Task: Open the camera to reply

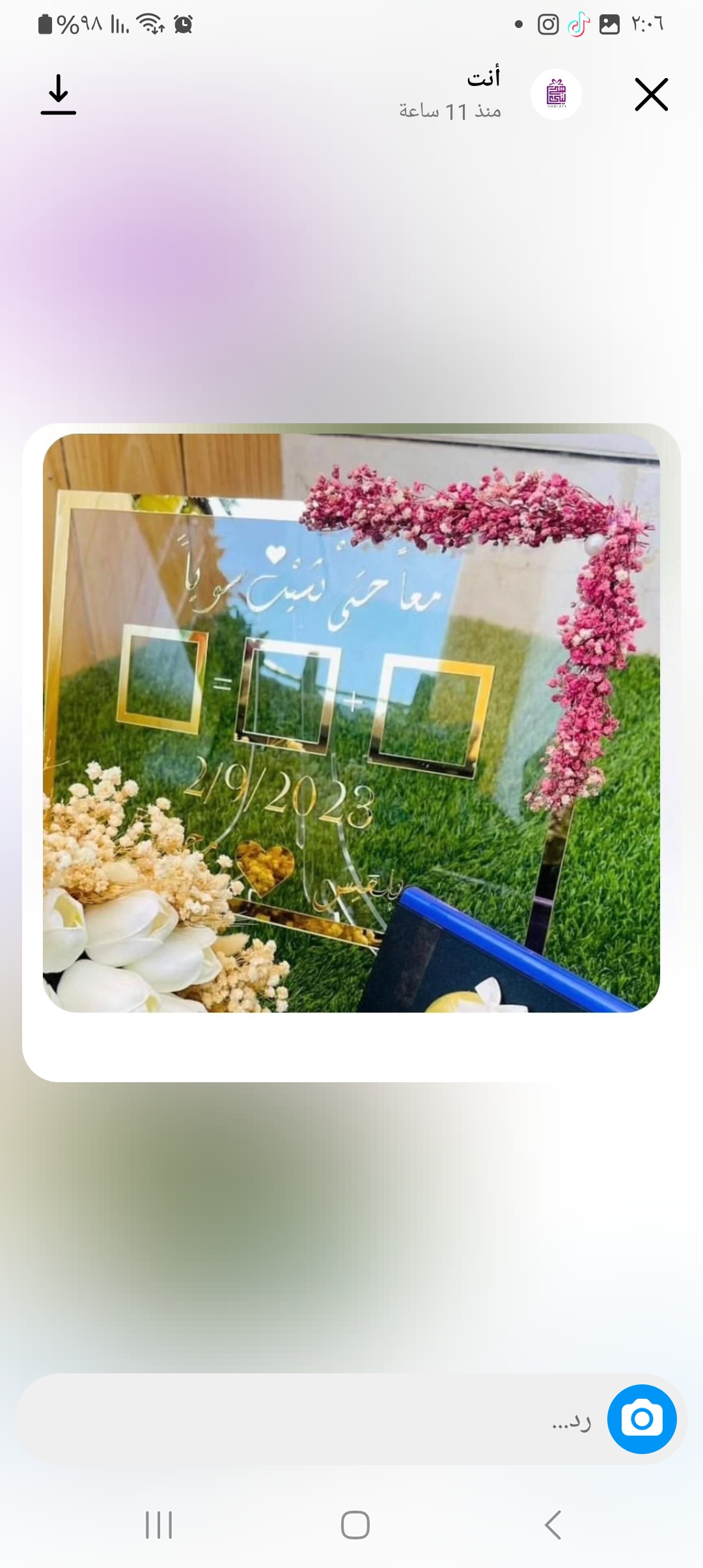Action: click(642, 1420)
